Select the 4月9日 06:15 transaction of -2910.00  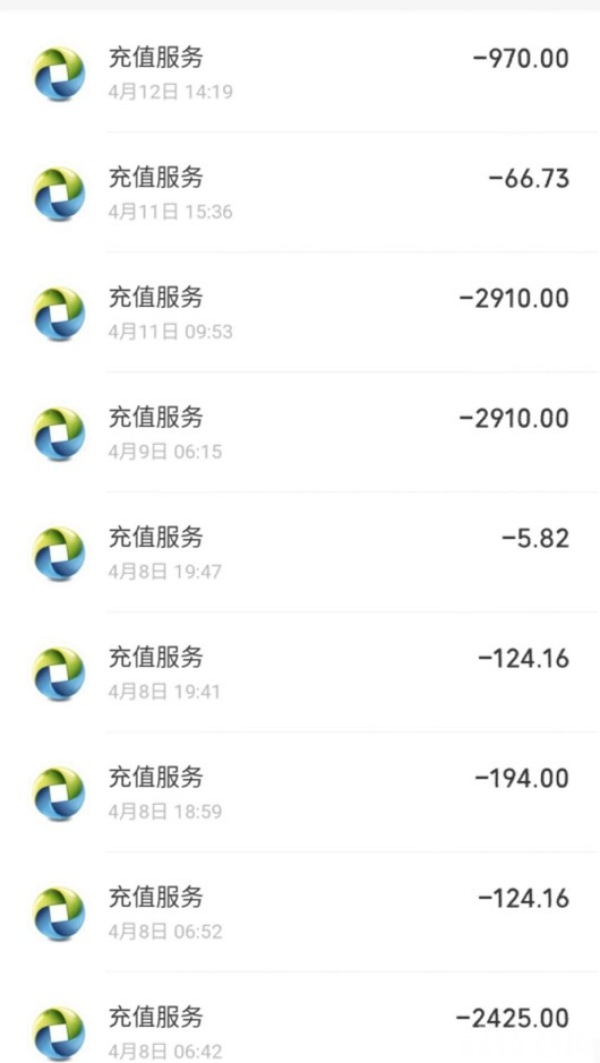[x=300, y=433]
